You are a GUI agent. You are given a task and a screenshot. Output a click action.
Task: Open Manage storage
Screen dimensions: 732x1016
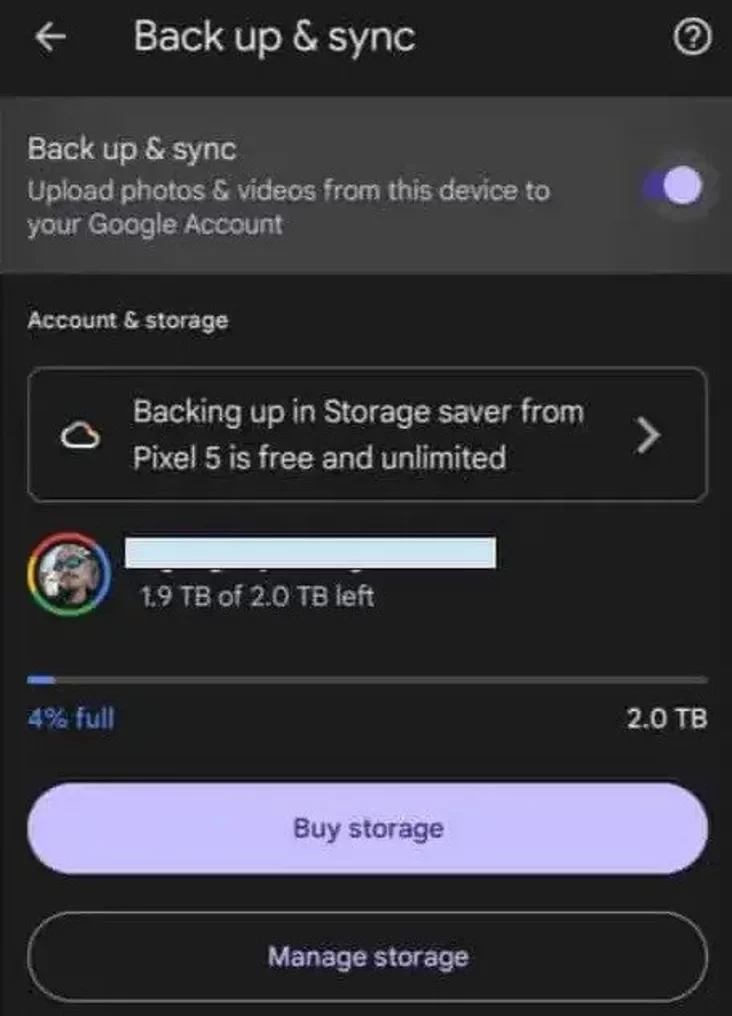[x=366, y=956]
